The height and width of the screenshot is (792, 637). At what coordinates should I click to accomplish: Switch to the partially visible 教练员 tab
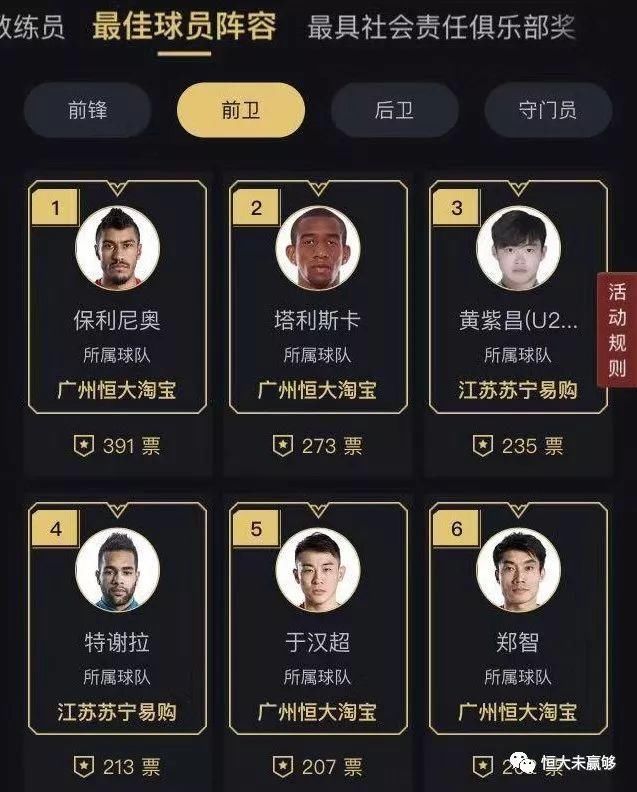(x=30, y=26)
